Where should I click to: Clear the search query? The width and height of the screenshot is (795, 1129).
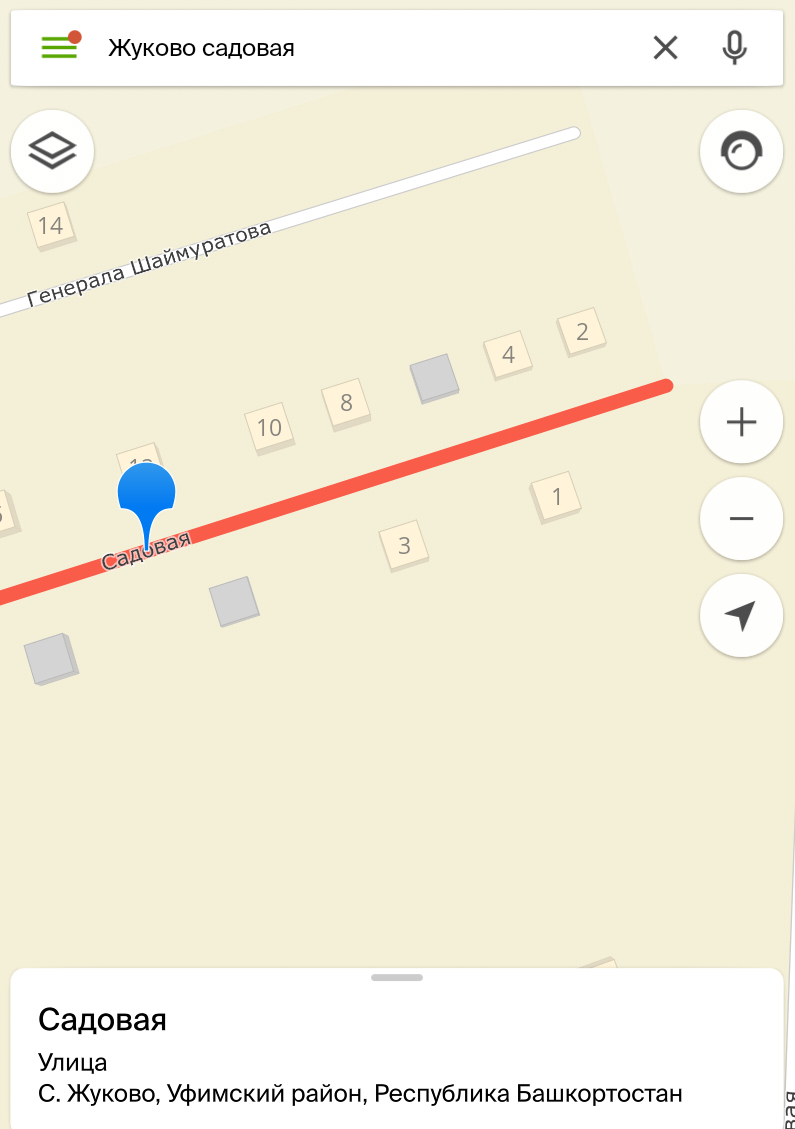pyautogui.click(x=665, y=47)
